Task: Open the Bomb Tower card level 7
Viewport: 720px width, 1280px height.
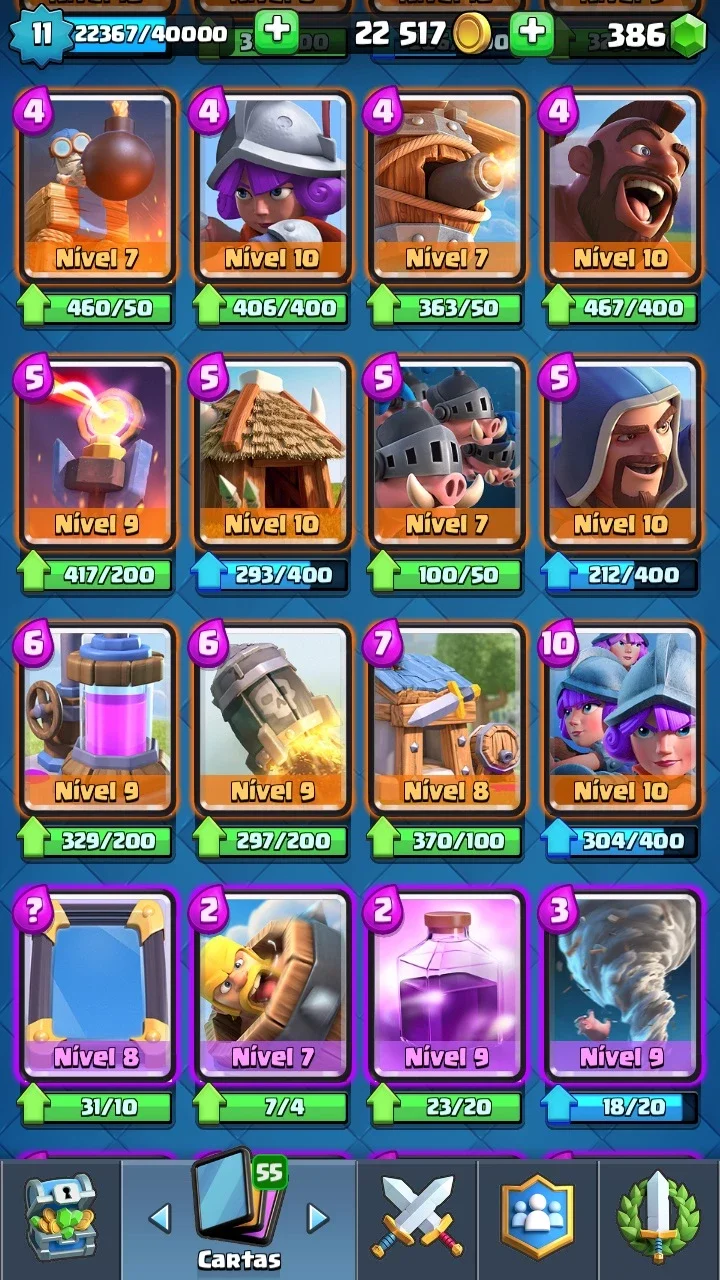Action: 97,187
